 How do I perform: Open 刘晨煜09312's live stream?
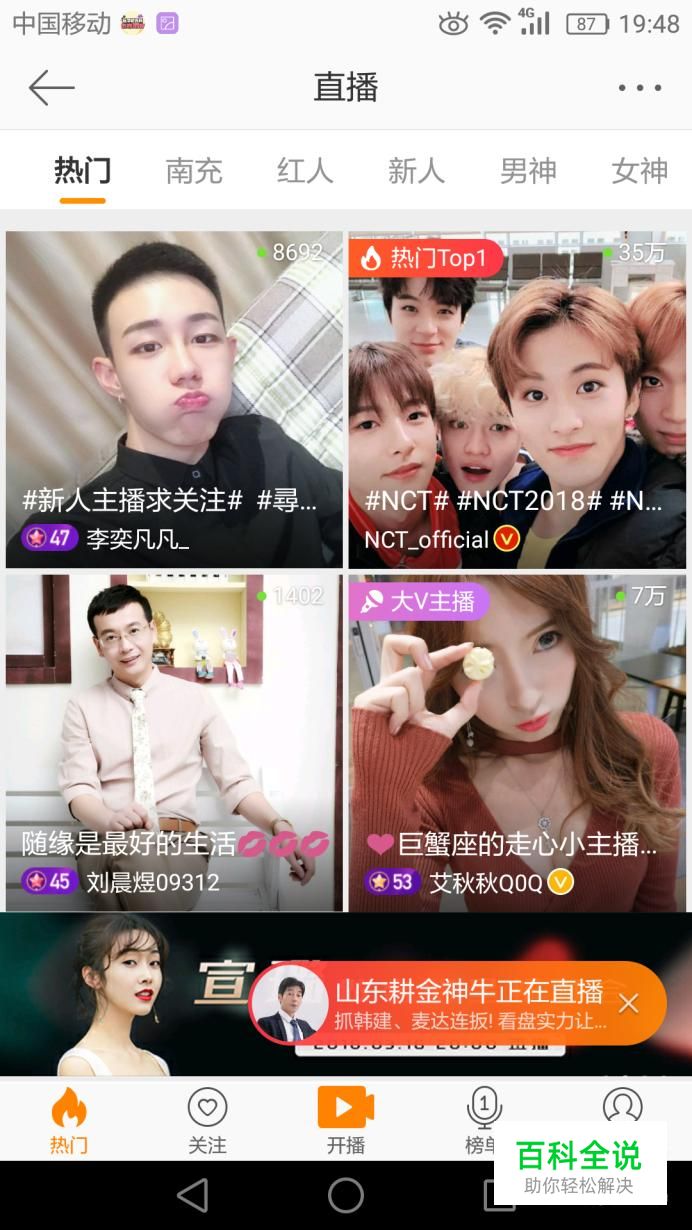174,742
